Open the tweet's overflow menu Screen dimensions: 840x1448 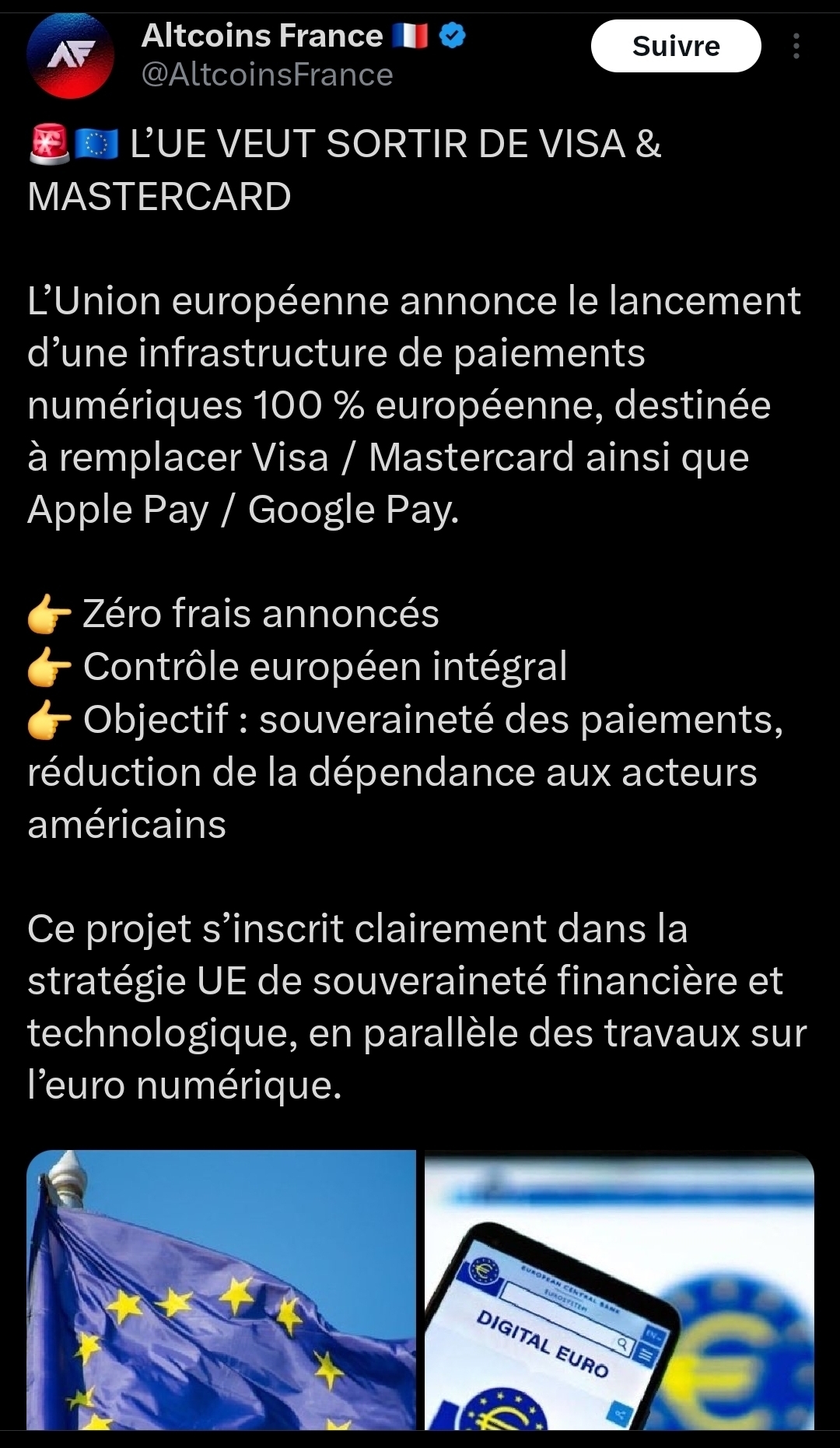[x=796, y=47]
